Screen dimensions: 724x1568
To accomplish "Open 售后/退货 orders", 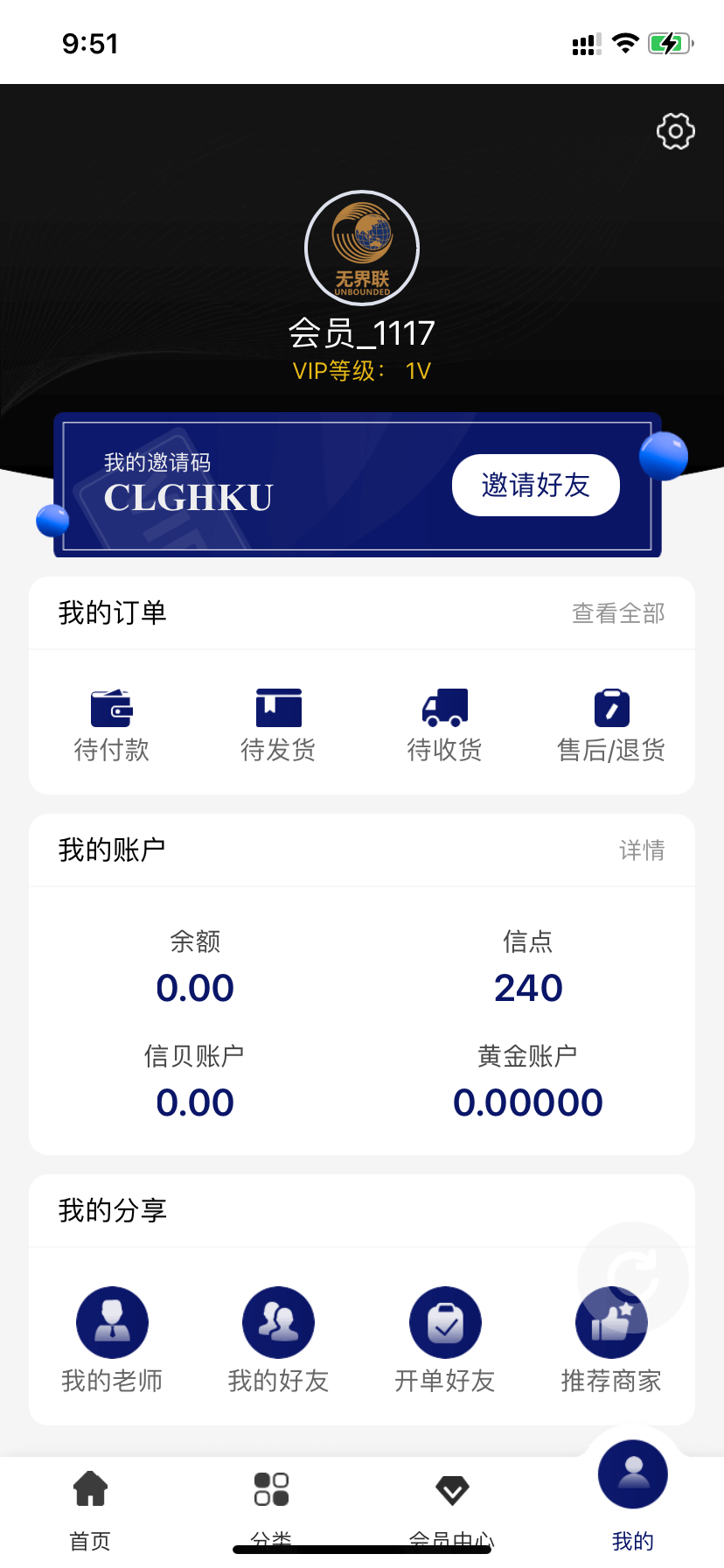I will 611,724.
